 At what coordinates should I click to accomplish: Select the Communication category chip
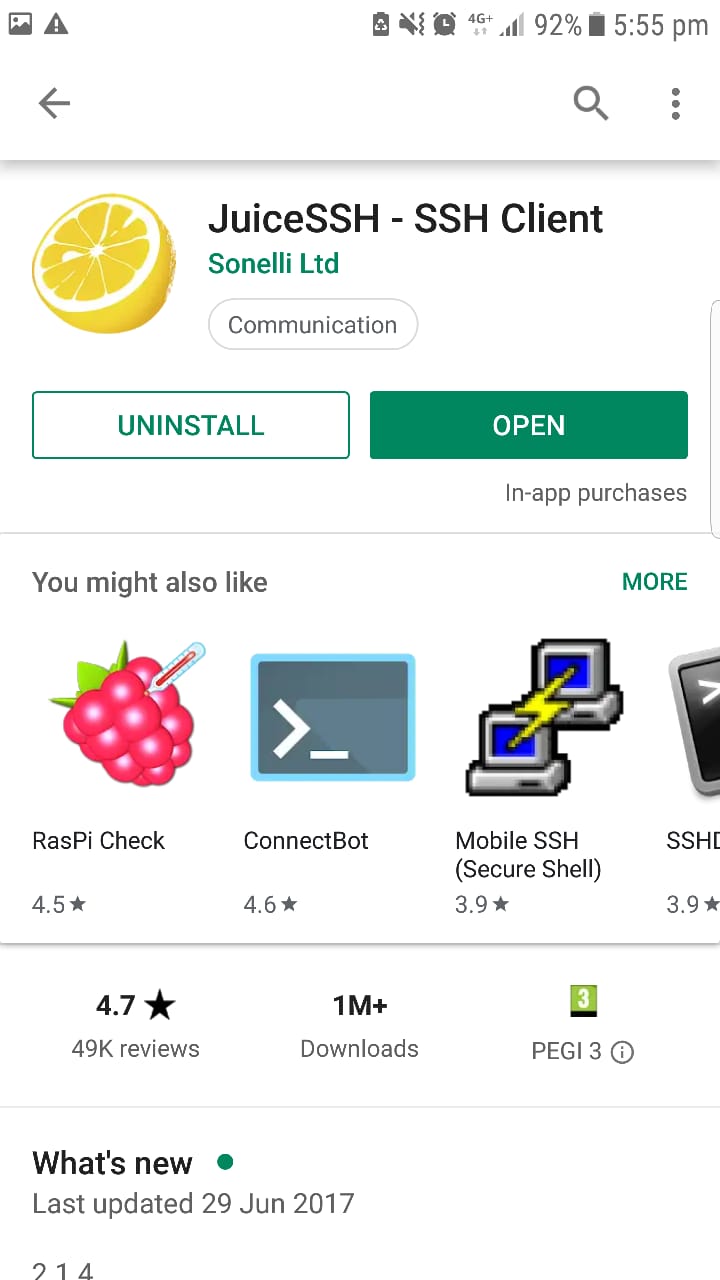click(x=312, y=325)
